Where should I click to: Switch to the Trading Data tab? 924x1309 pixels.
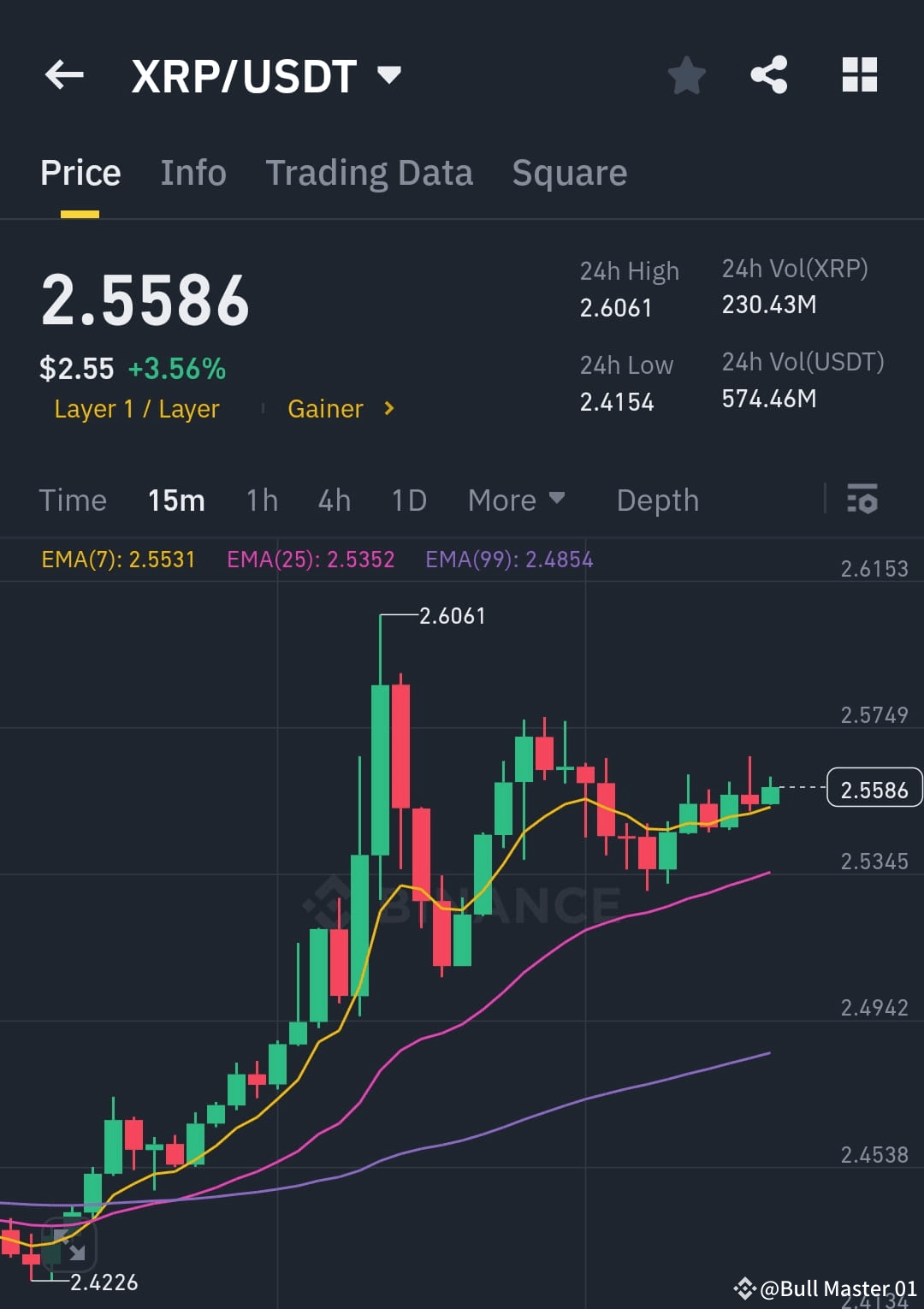[x=369, y=172]
